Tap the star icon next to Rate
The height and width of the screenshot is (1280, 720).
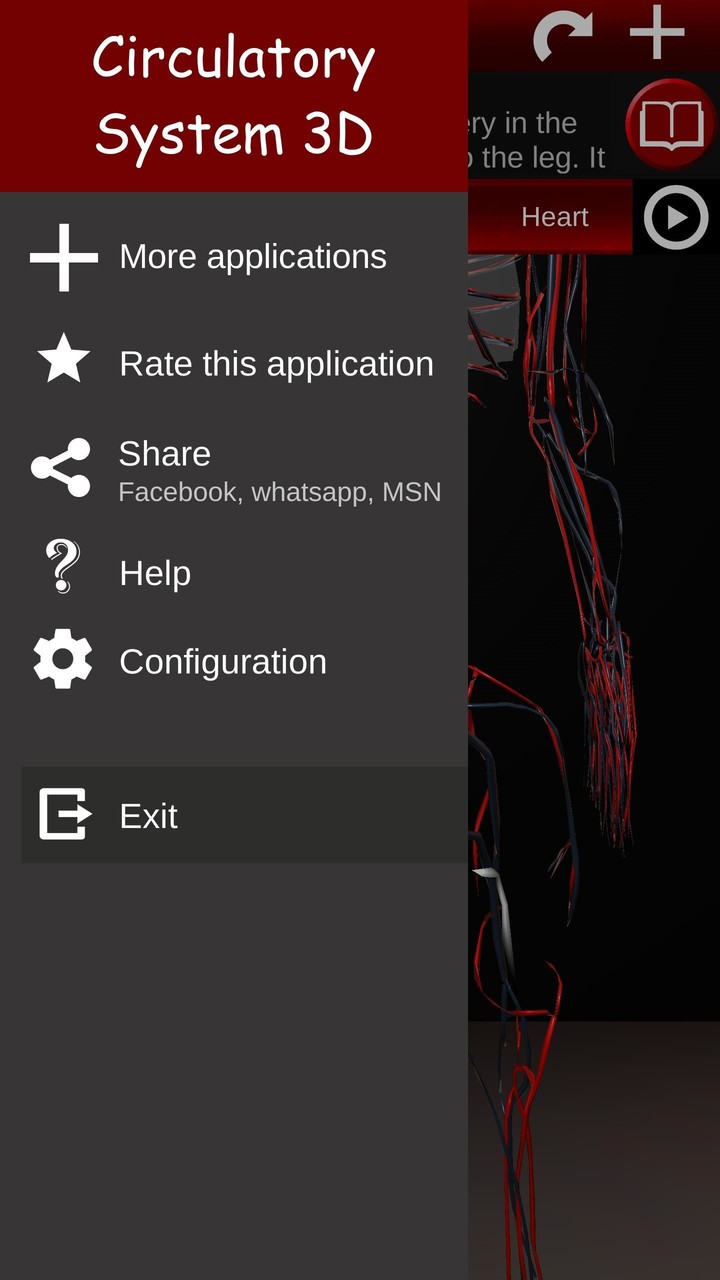pos(62,362)
